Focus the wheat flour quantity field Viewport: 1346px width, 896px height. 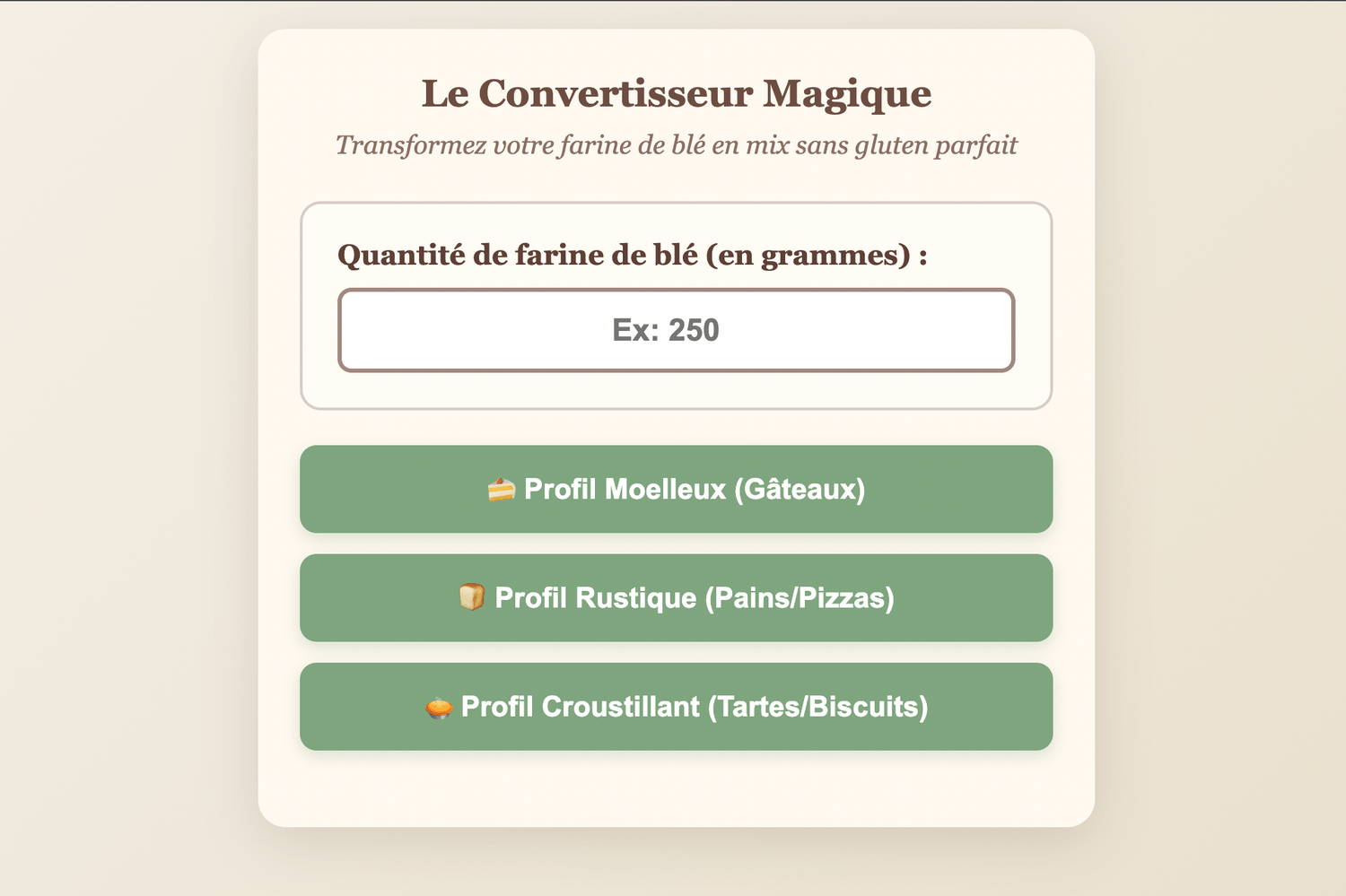676,330
